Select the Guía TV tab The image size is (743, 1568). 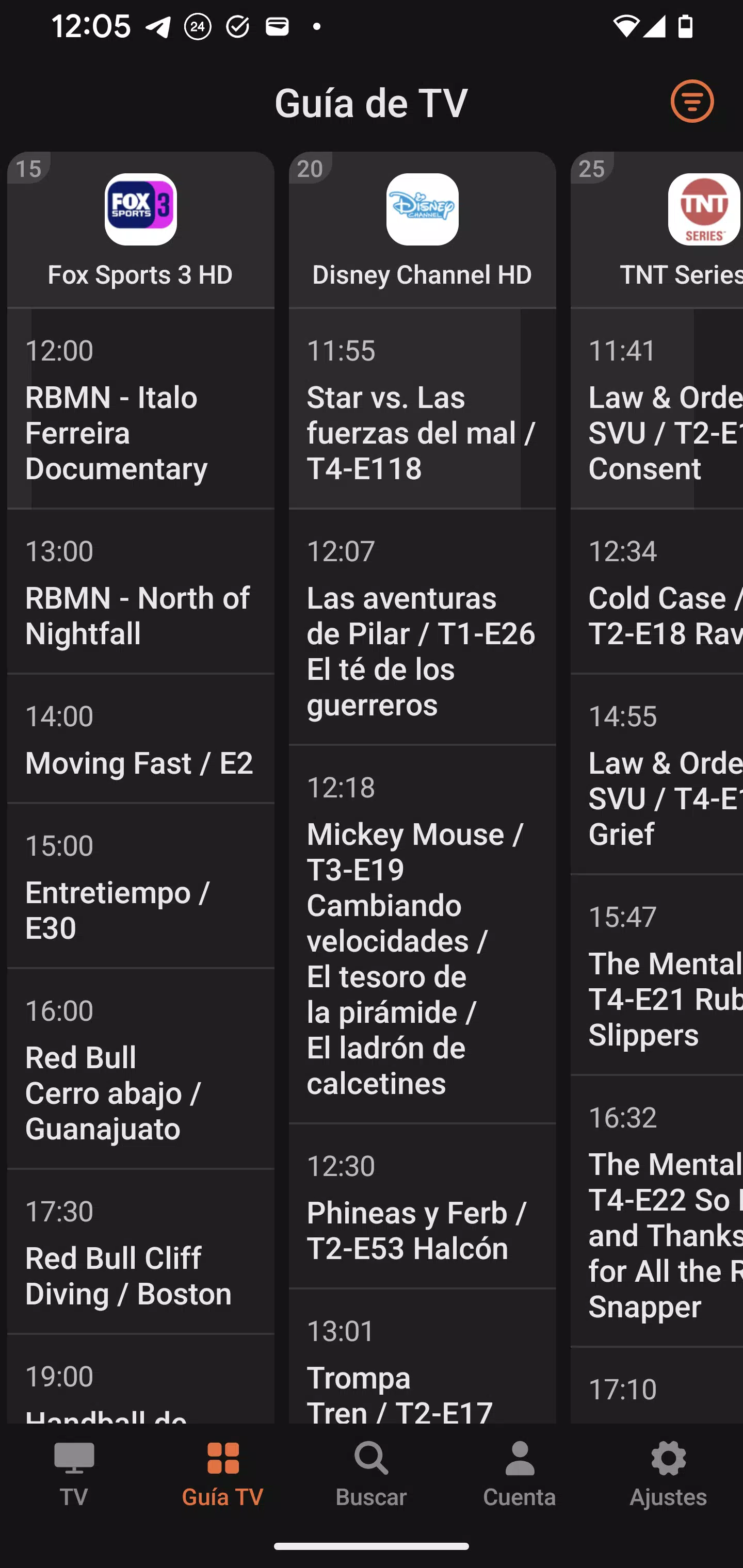(222, 1473)
